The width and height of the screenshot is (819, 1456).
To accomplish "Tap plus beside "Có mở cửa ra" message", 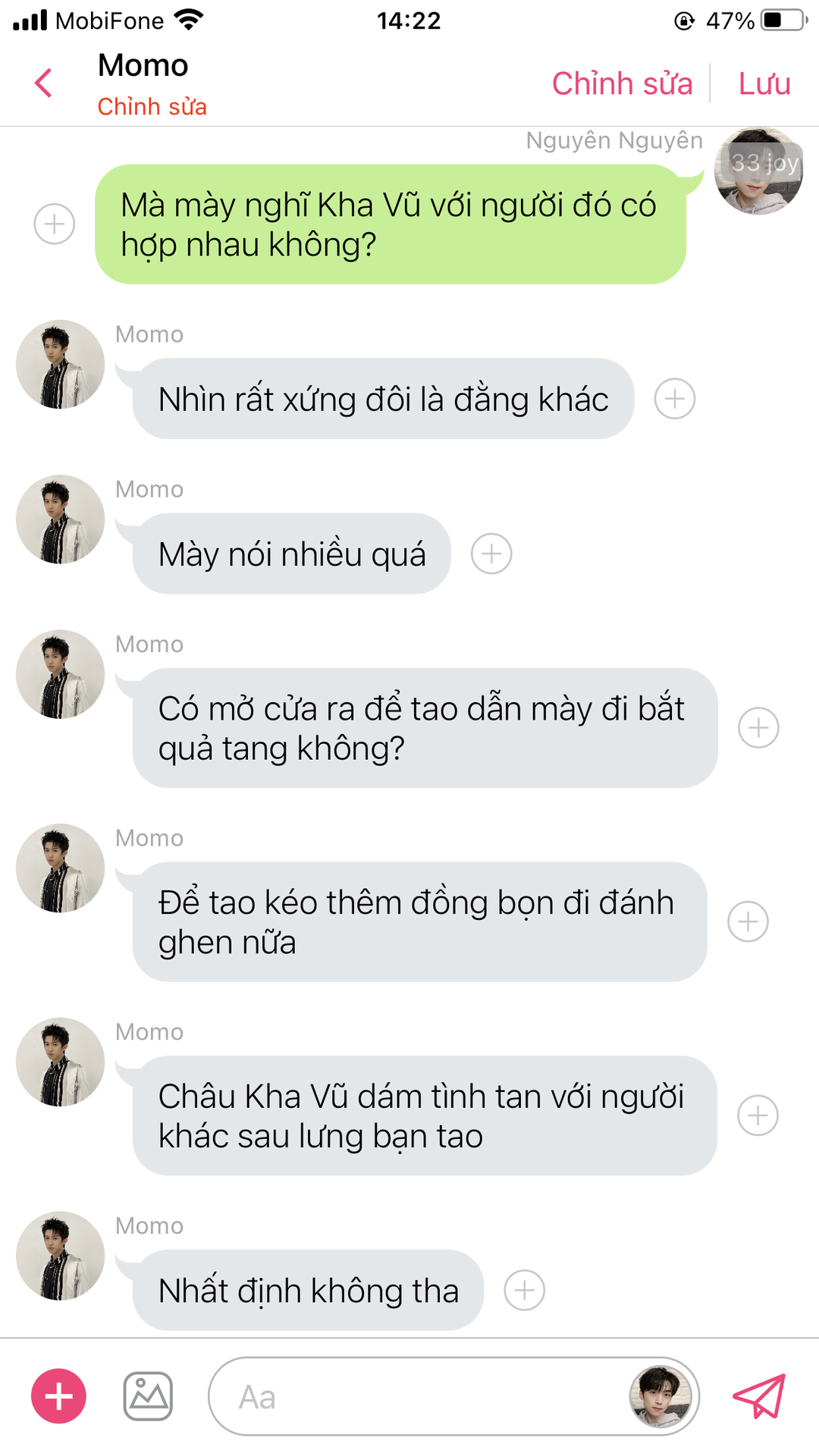I will coord(758,728).
